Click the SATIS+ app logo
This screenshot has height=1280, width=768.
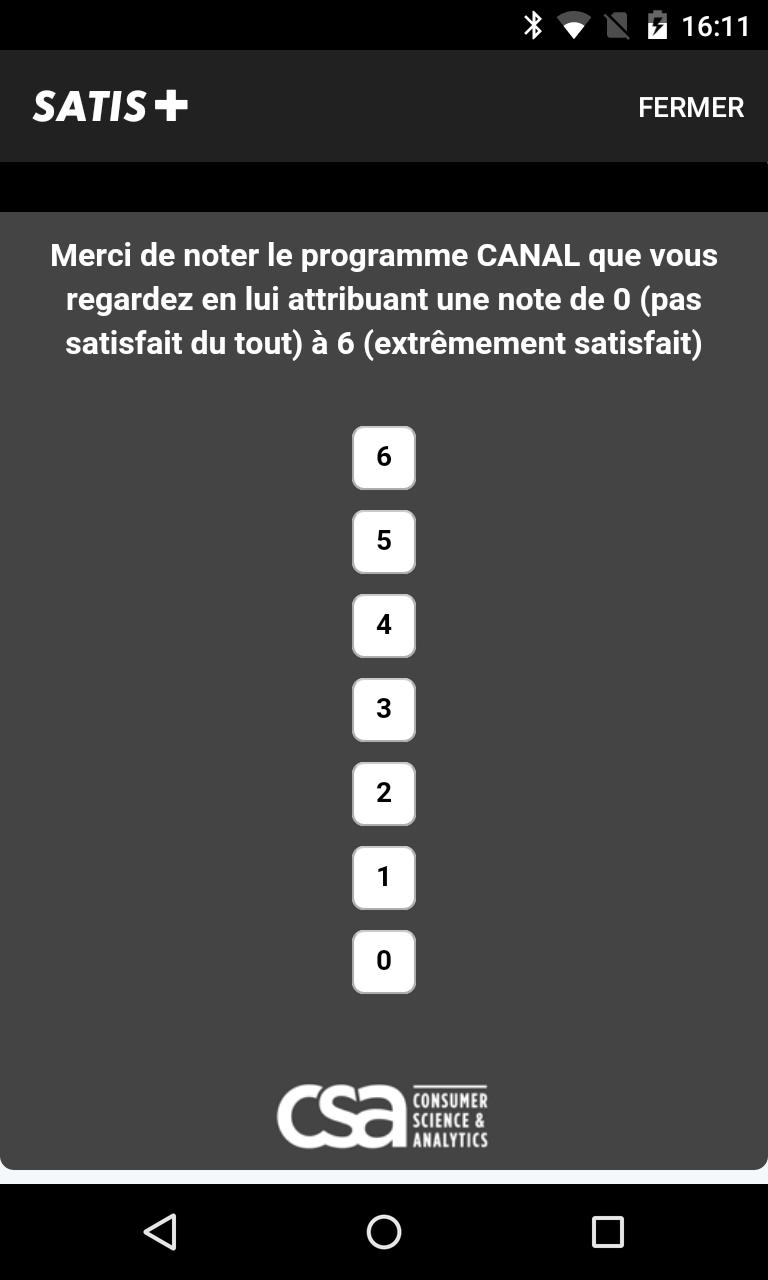point(110,105)
